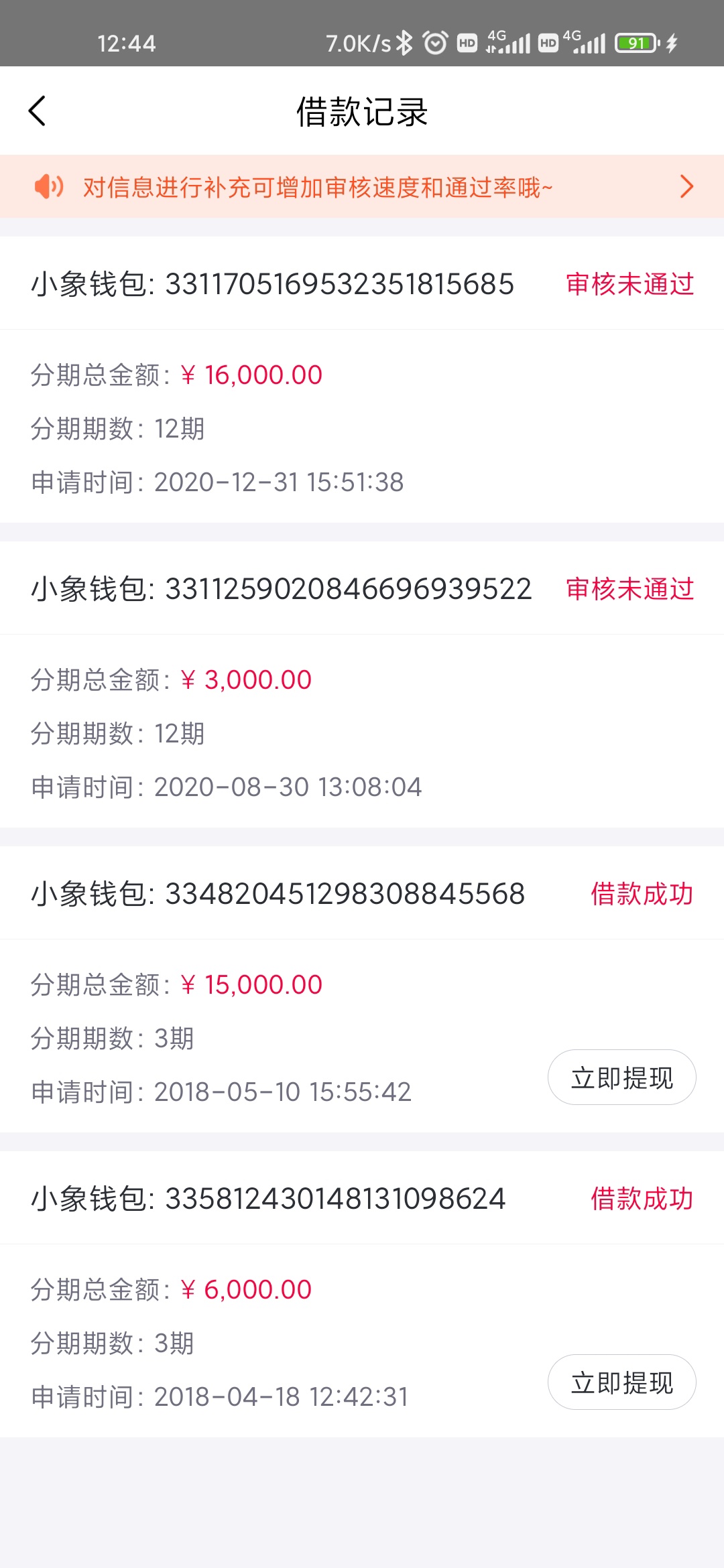Tap 立即提现 on the ¥15,000.00 loan
Image resolution: width=724 pixels, height=1568 pixels.
(621, 1077)
